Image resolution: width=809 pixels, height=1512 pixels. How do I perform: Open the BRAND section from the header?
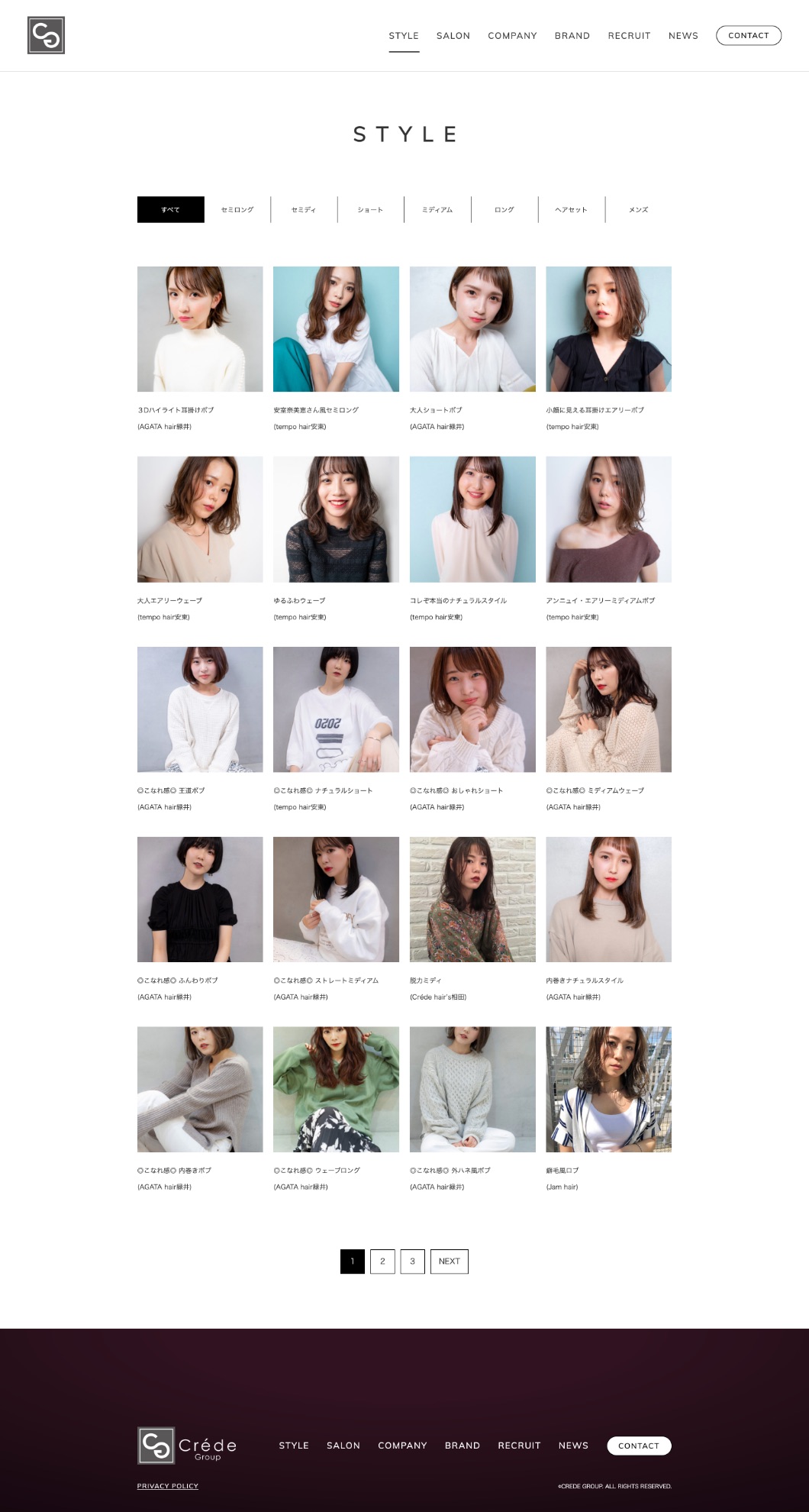(x=572, y=36)
